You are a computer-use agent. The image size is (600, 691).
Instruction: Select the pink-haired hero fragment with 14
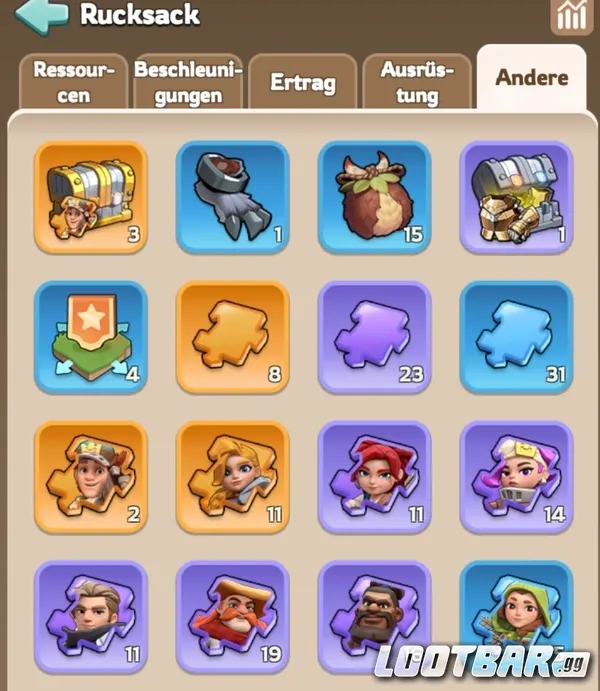[516, 477]
